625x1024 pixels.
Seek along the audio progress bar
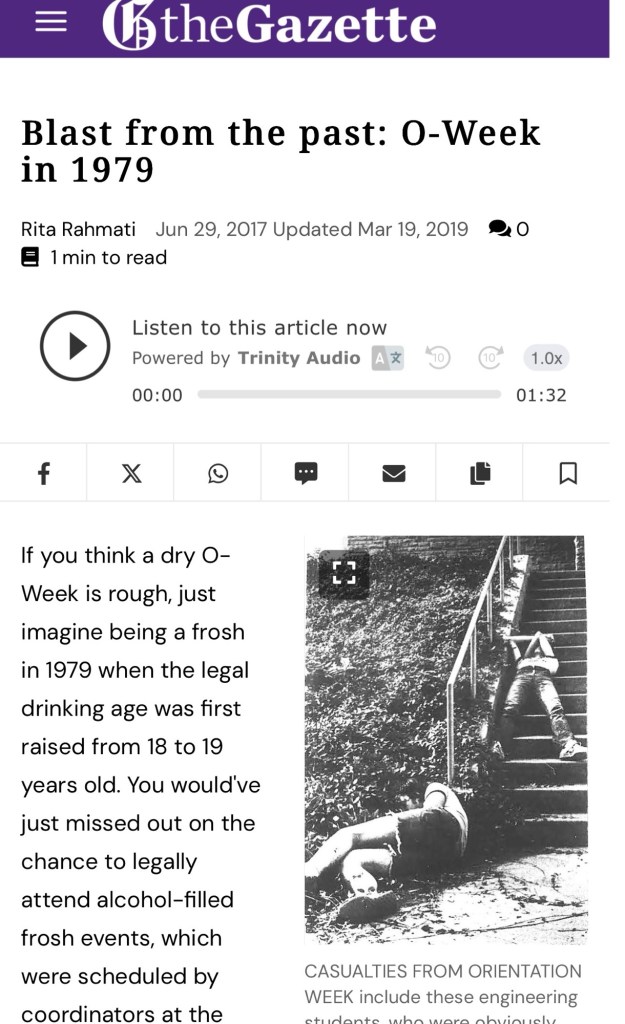[x=349, y=395]
